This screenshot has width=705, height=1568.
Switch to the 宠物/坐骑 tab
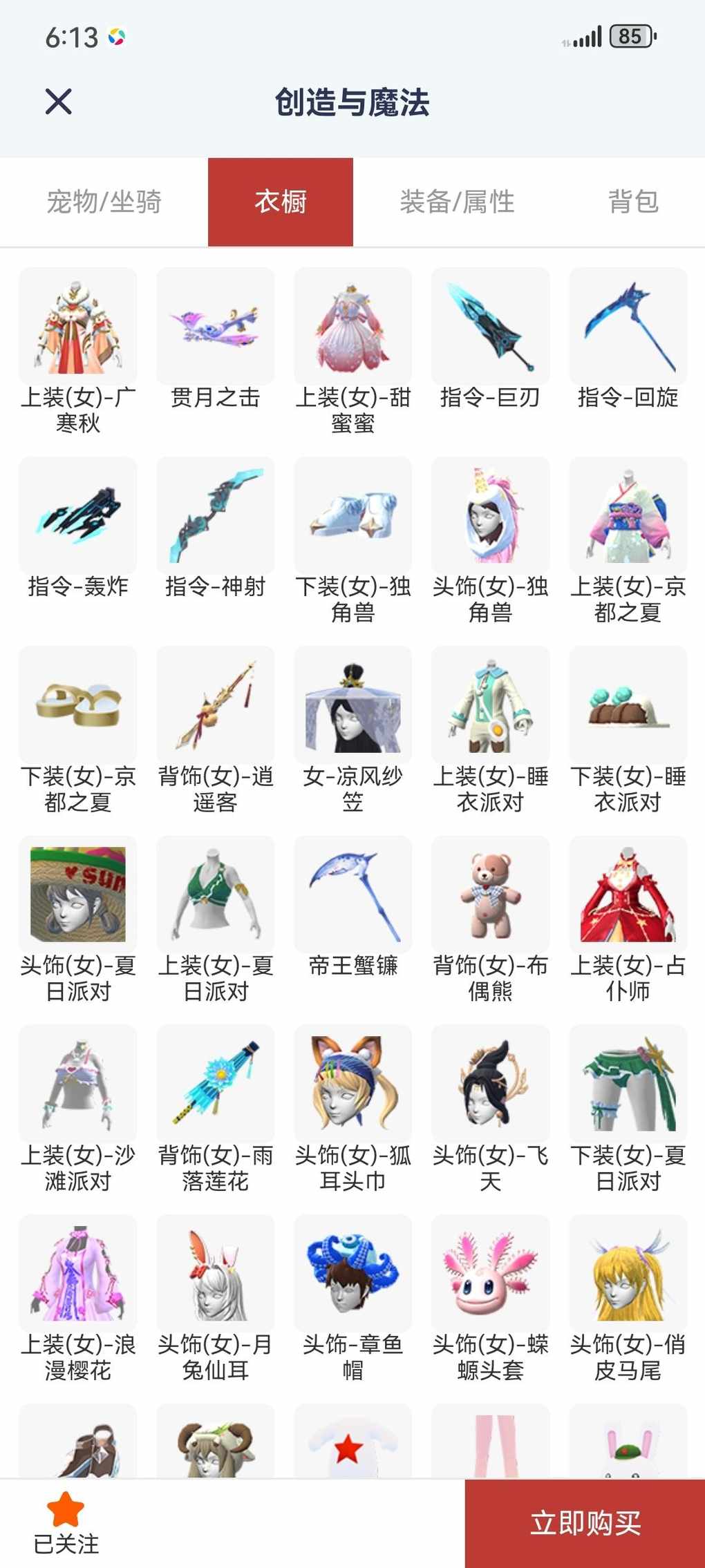[104, 202]
